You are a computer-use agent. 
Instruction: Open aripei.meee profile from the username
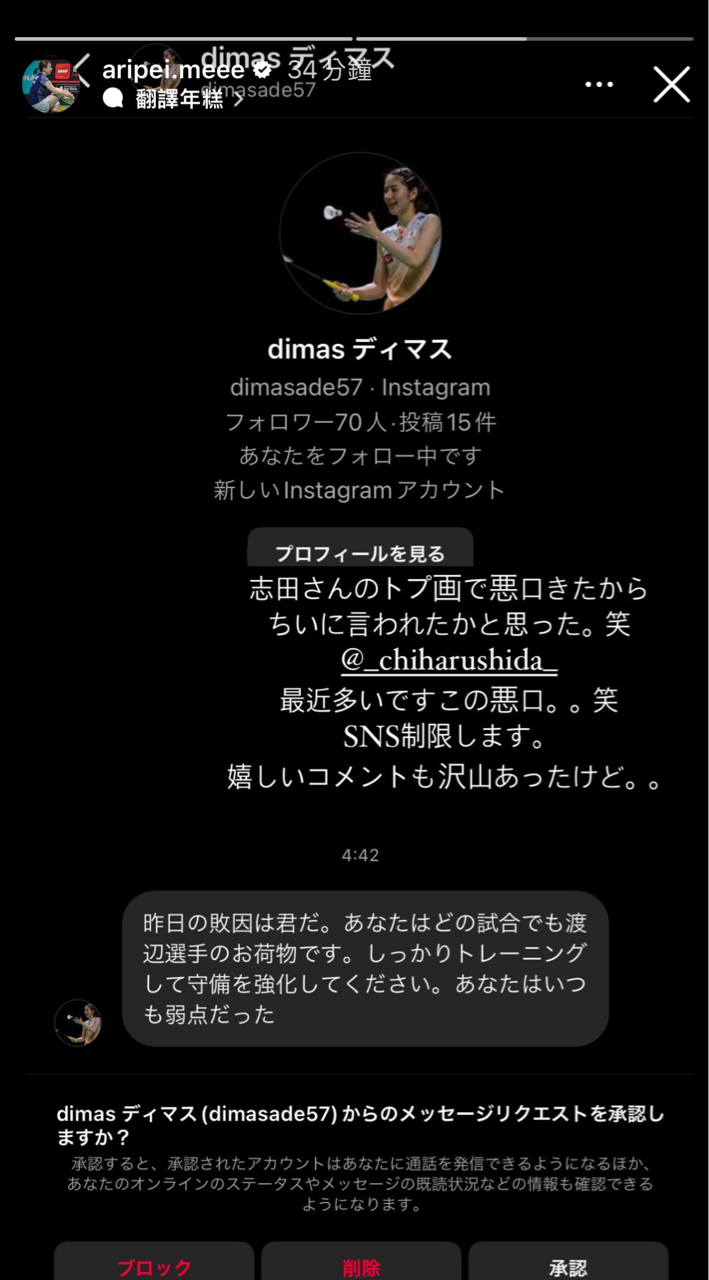172,70
